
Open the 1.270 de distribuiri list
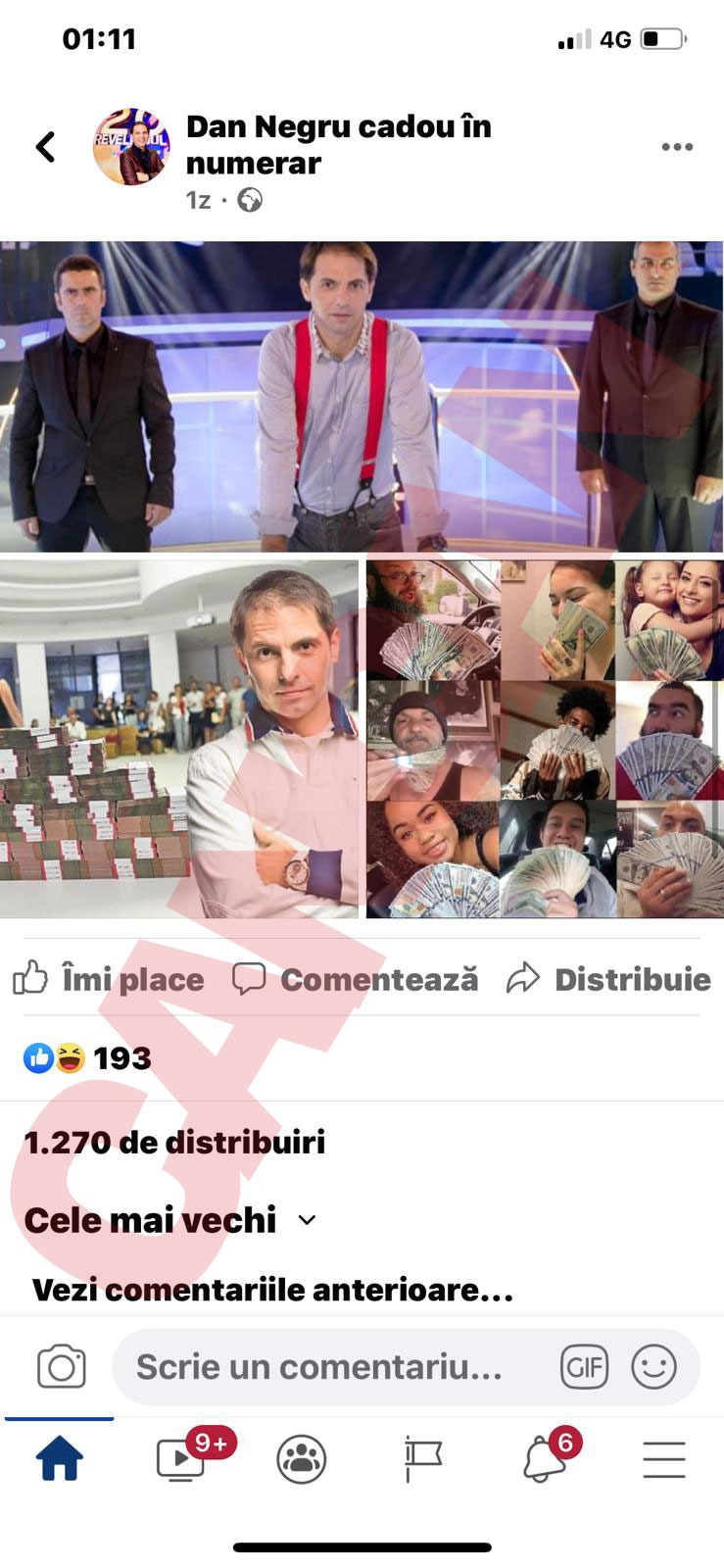(x=174, y=1142)
